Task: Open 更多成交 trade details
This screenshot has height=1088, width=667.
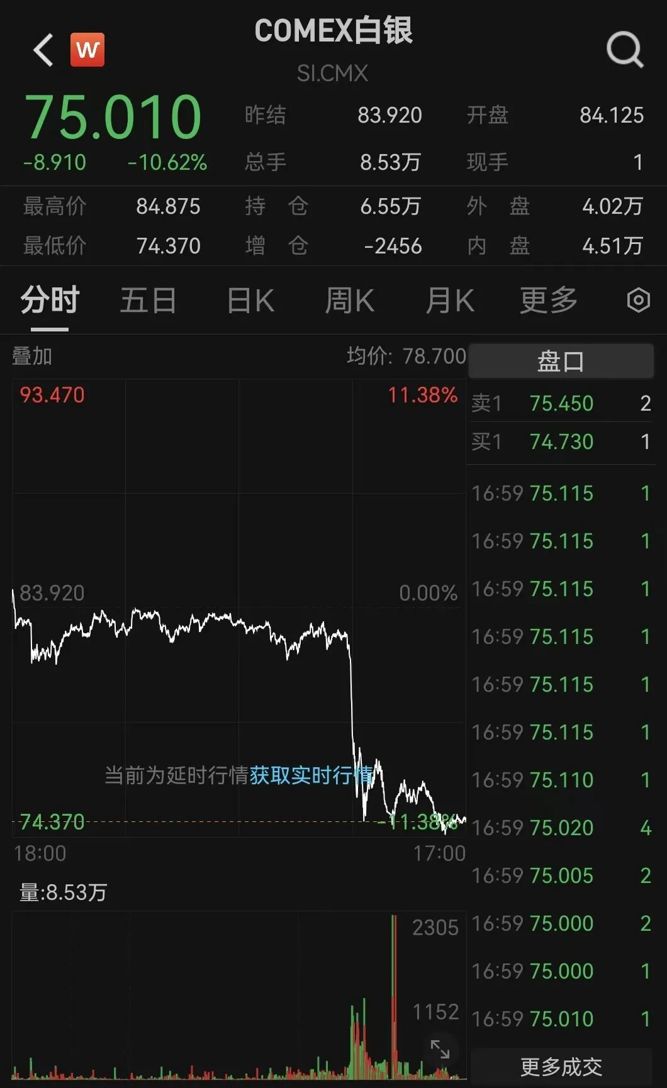Action: [561, 1067]
